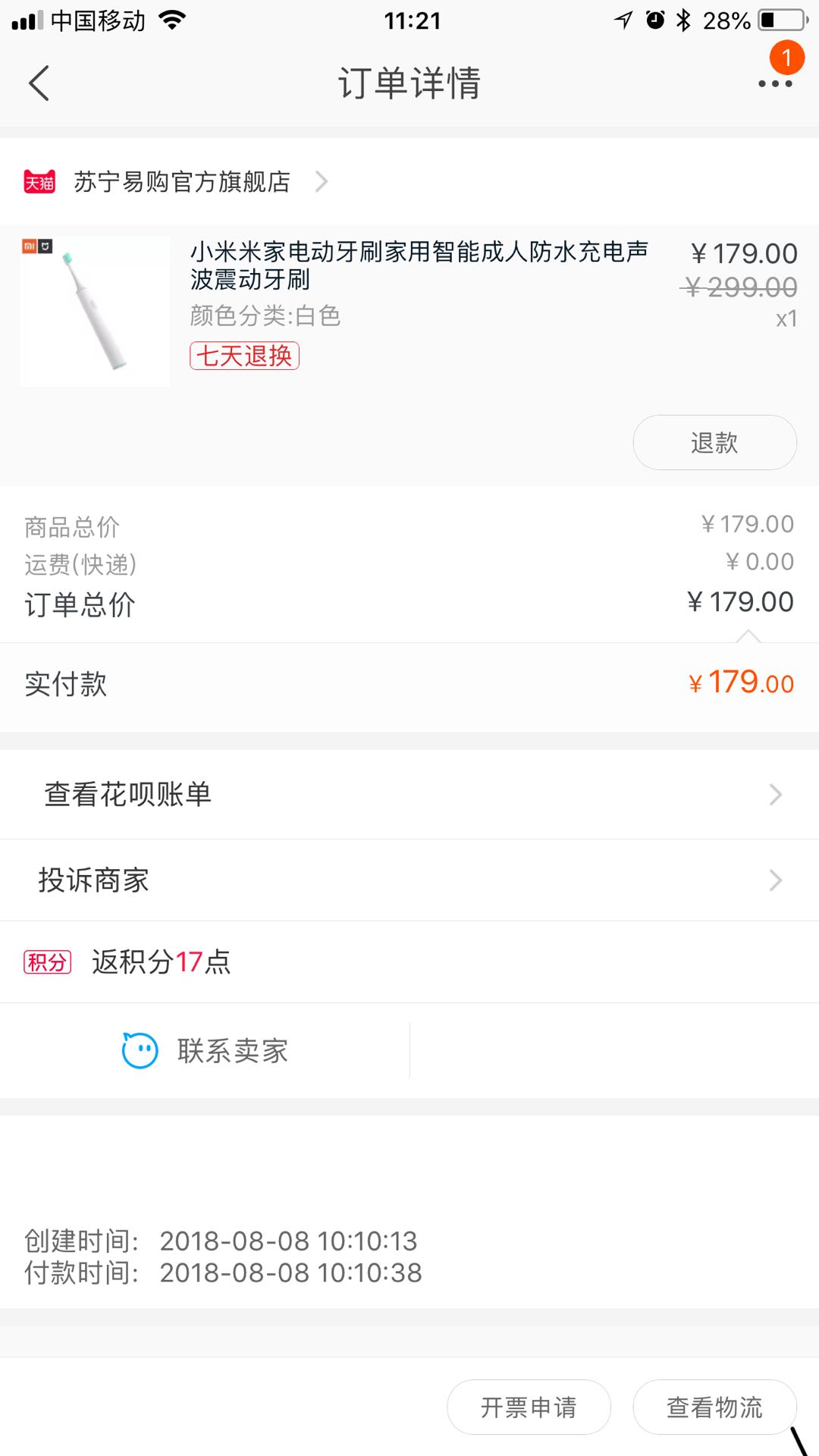Tap the 联系卖家 chat bubble icon

click(139, 1050)
